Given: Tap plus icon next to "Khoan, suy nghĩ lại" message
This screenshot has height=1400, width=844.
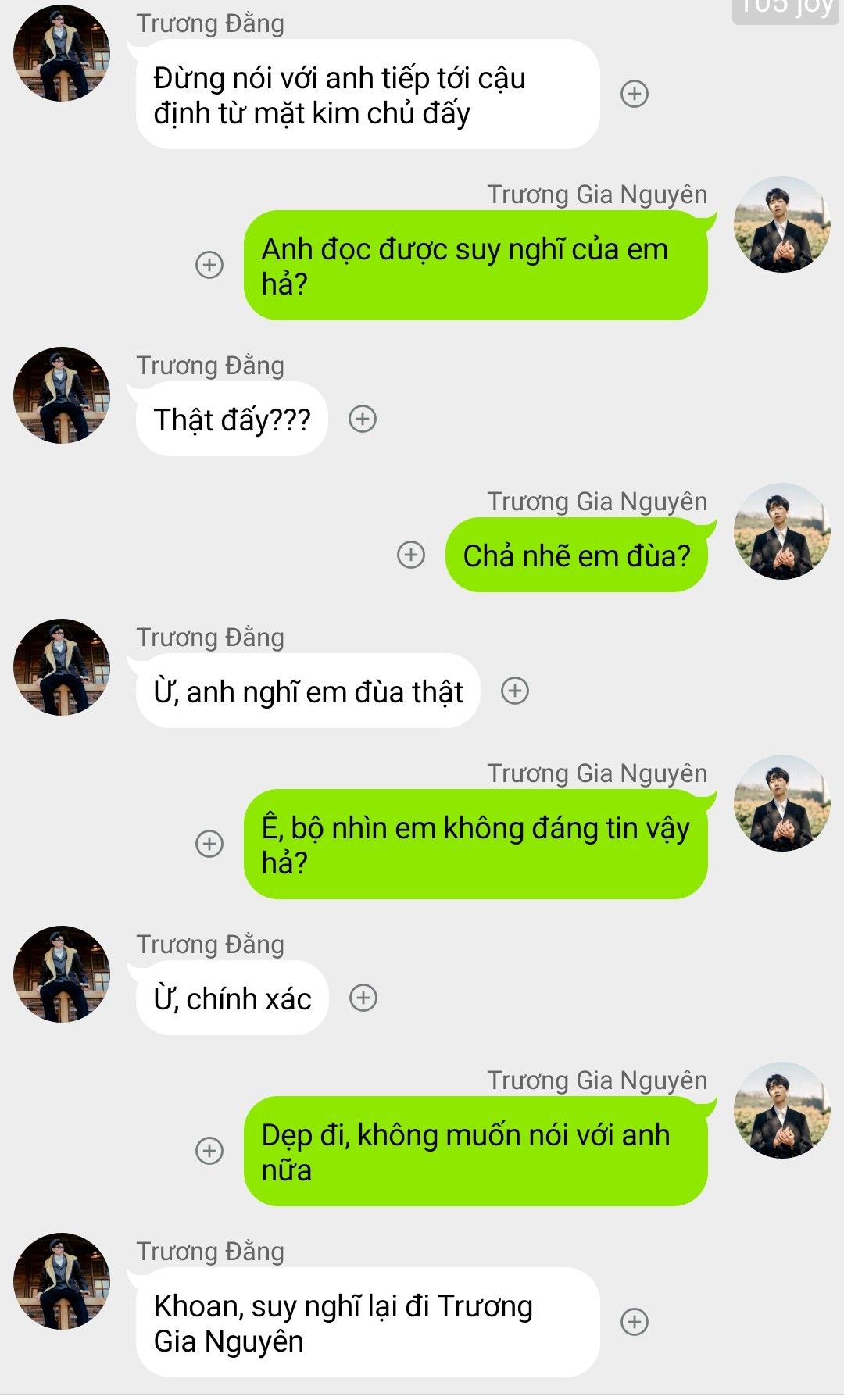Looking at the screenshot, I should click(x=634, y=1322).
